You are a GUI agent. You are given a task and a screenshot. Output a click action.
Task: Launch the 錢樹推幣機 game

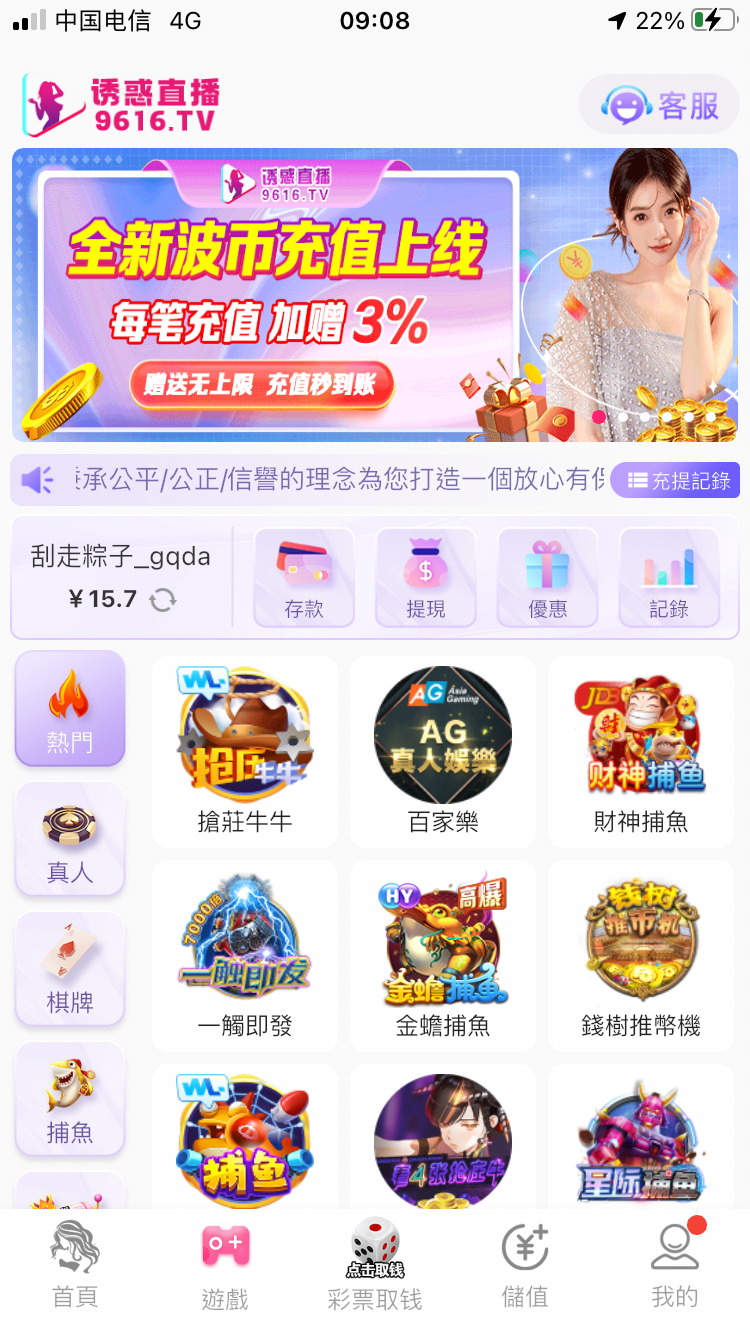coord(641,955)
